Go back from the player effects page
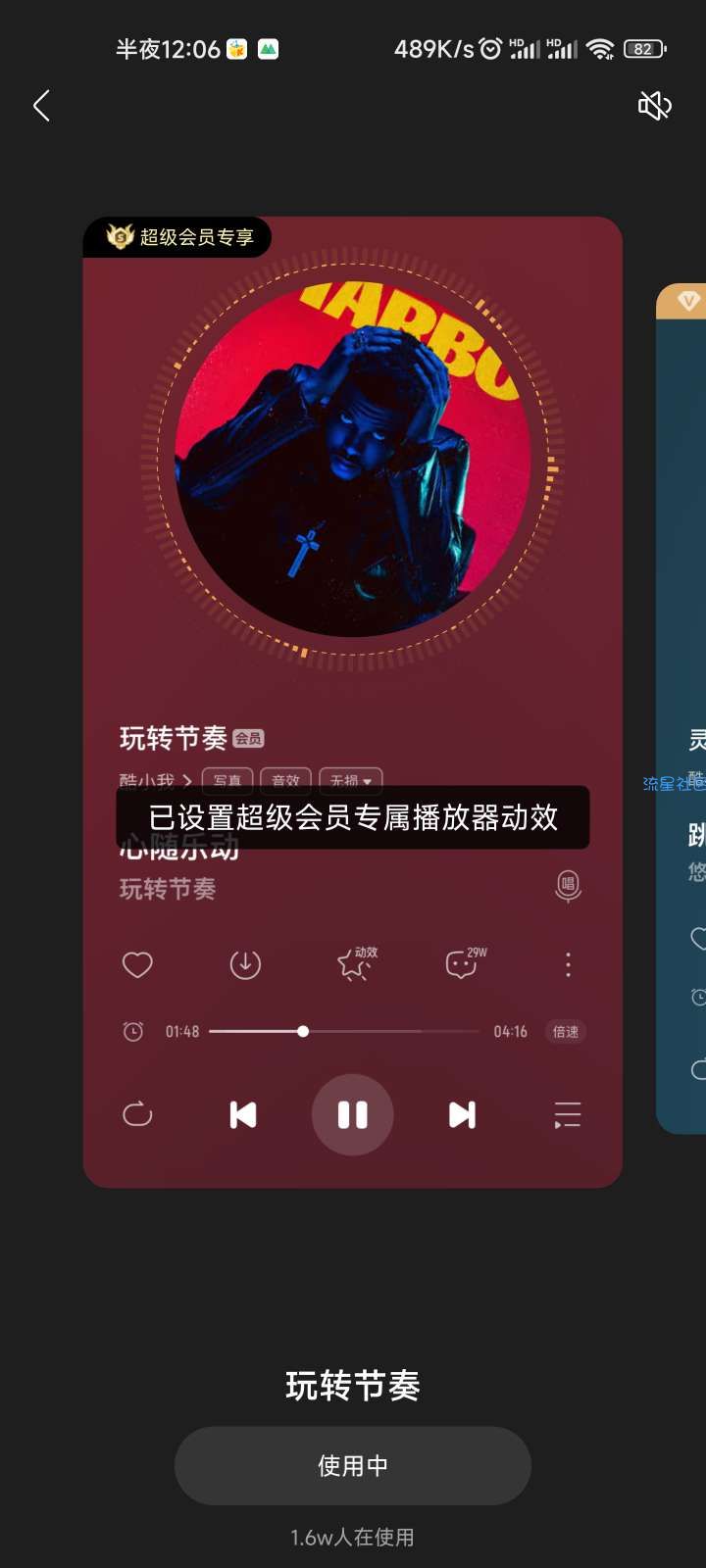The width and height of the screenshot is (706, 1568). [x=41, y=106]
